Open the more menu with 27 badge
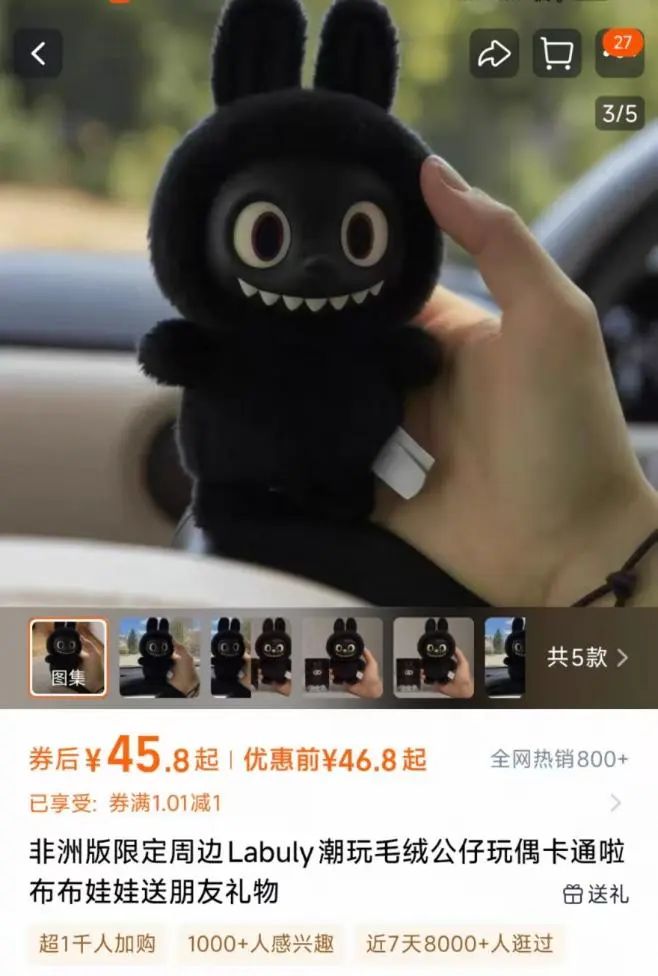This screenshot has width=658, height=976. pos(617,54)
